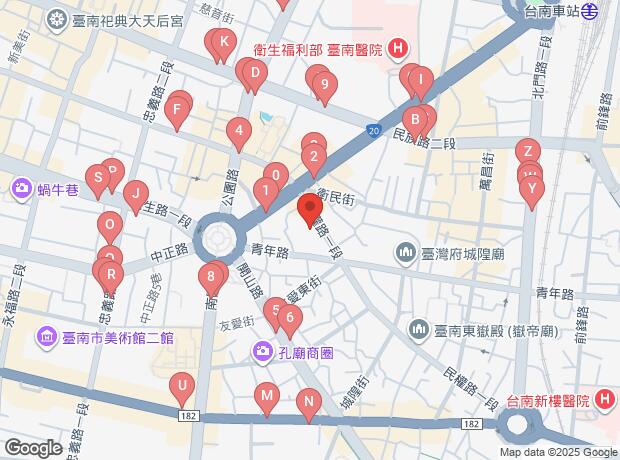This screenshot has height=460, width=620.
Task: Open the marker numbered 6
Action: (x=290, y=319)
